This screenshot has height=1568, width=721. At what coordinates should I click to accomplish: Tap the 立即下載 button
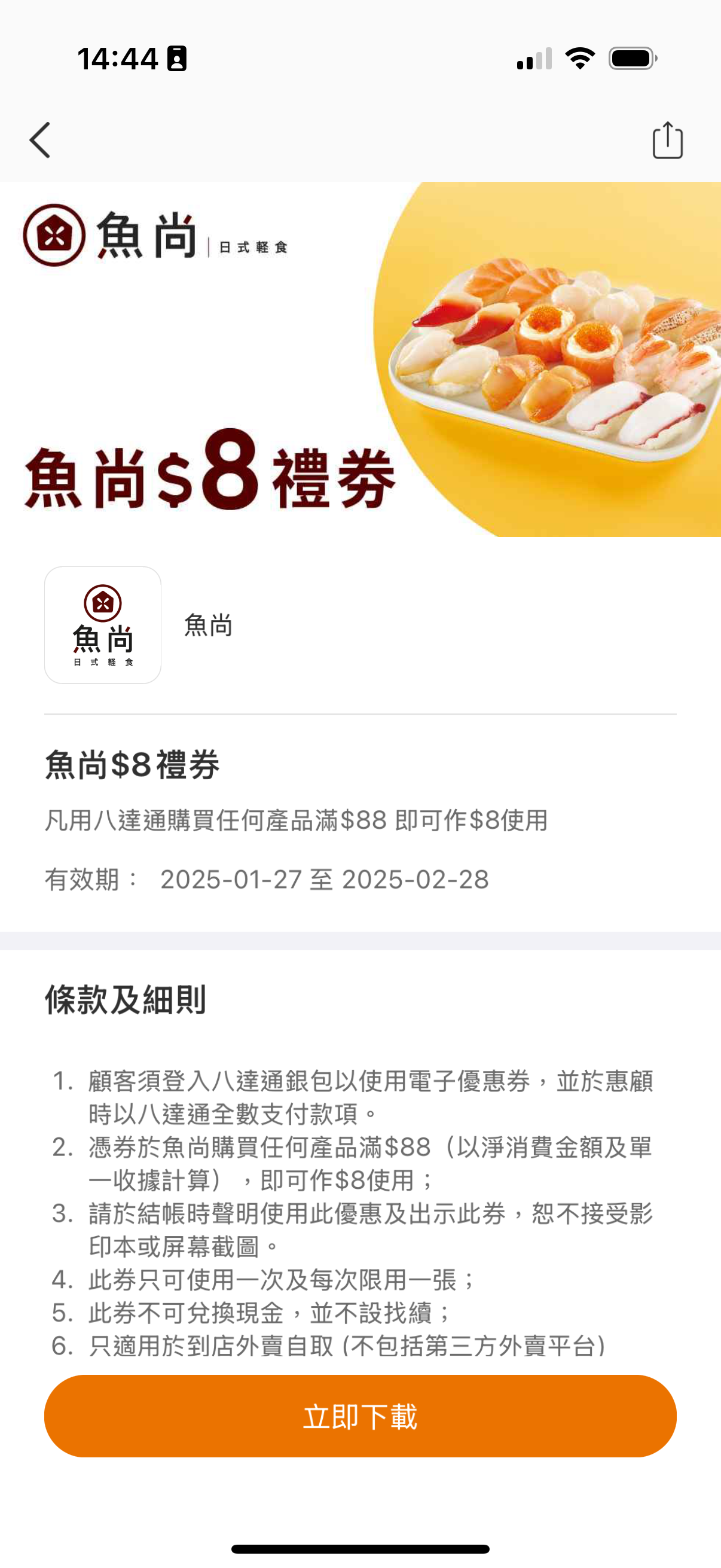click(360, 1416)
